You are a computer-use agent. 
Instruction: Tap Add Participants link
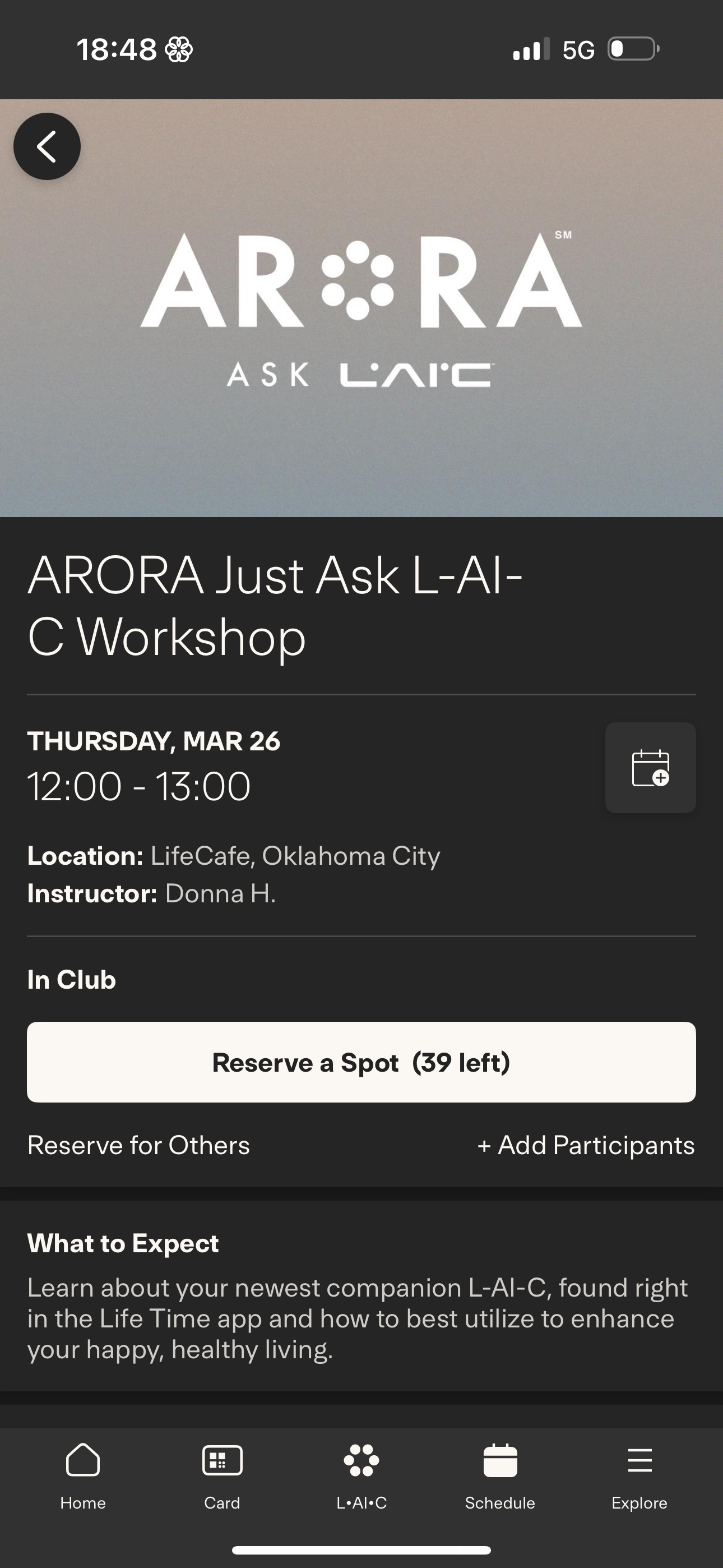[x=586, y=1146]
